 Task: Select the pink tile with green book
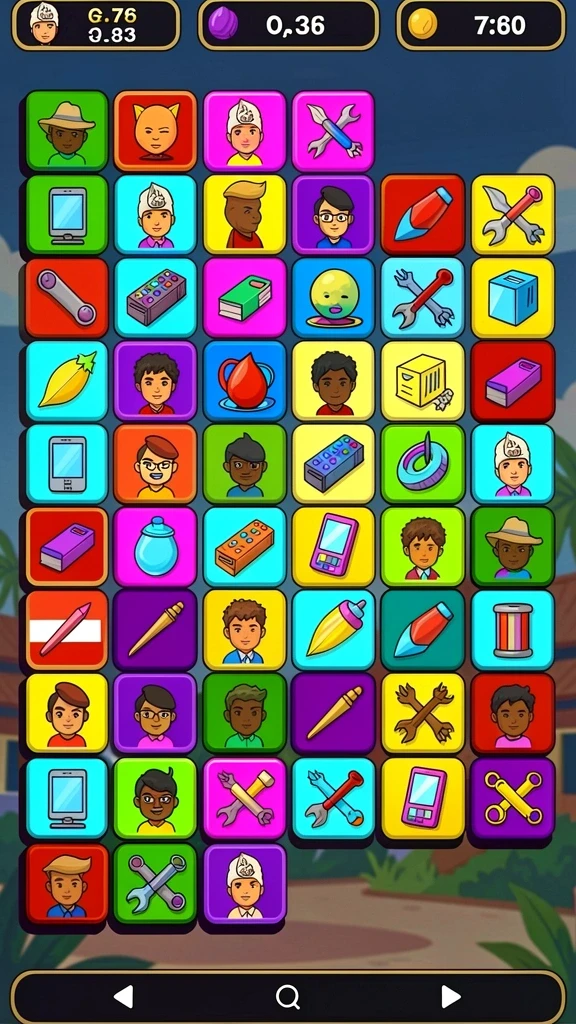tap(245, 297)
